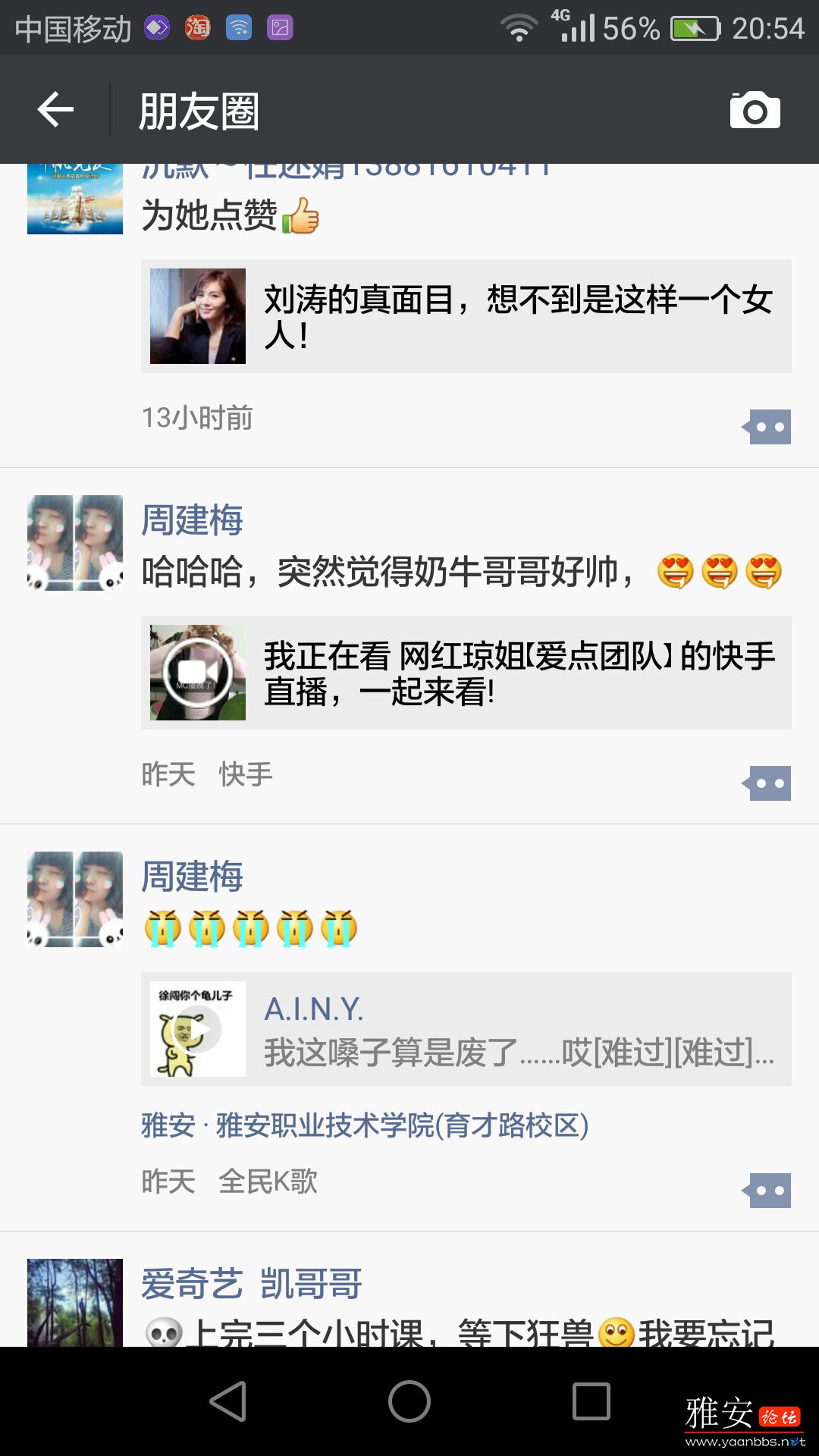Viewport: 819px width, 1456px height.
Task: Open the 快手 live stream share card
Action: tap(466, 673)
